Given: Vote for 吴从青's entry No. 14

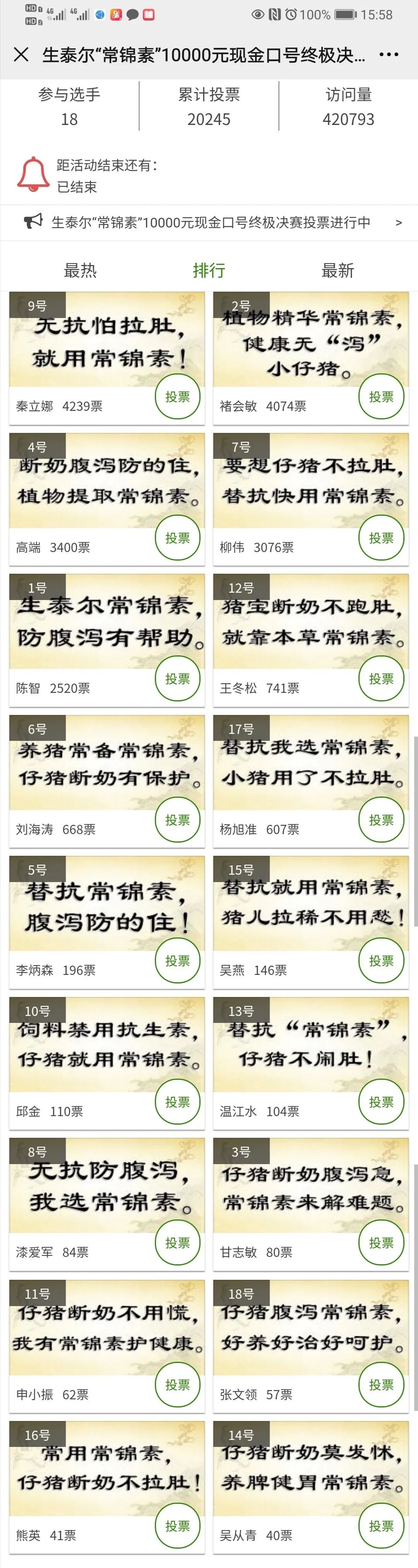Looking at the screenshot, I should pyautogui.click(x=381, y=1525).
